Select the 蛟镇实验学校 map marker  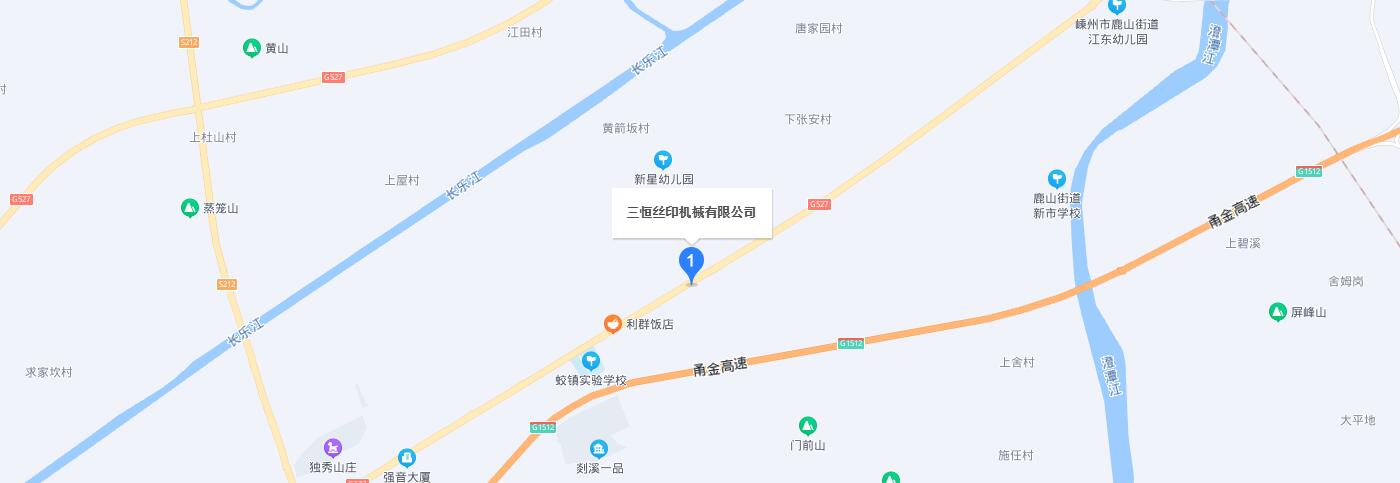[x=591, y=360]
